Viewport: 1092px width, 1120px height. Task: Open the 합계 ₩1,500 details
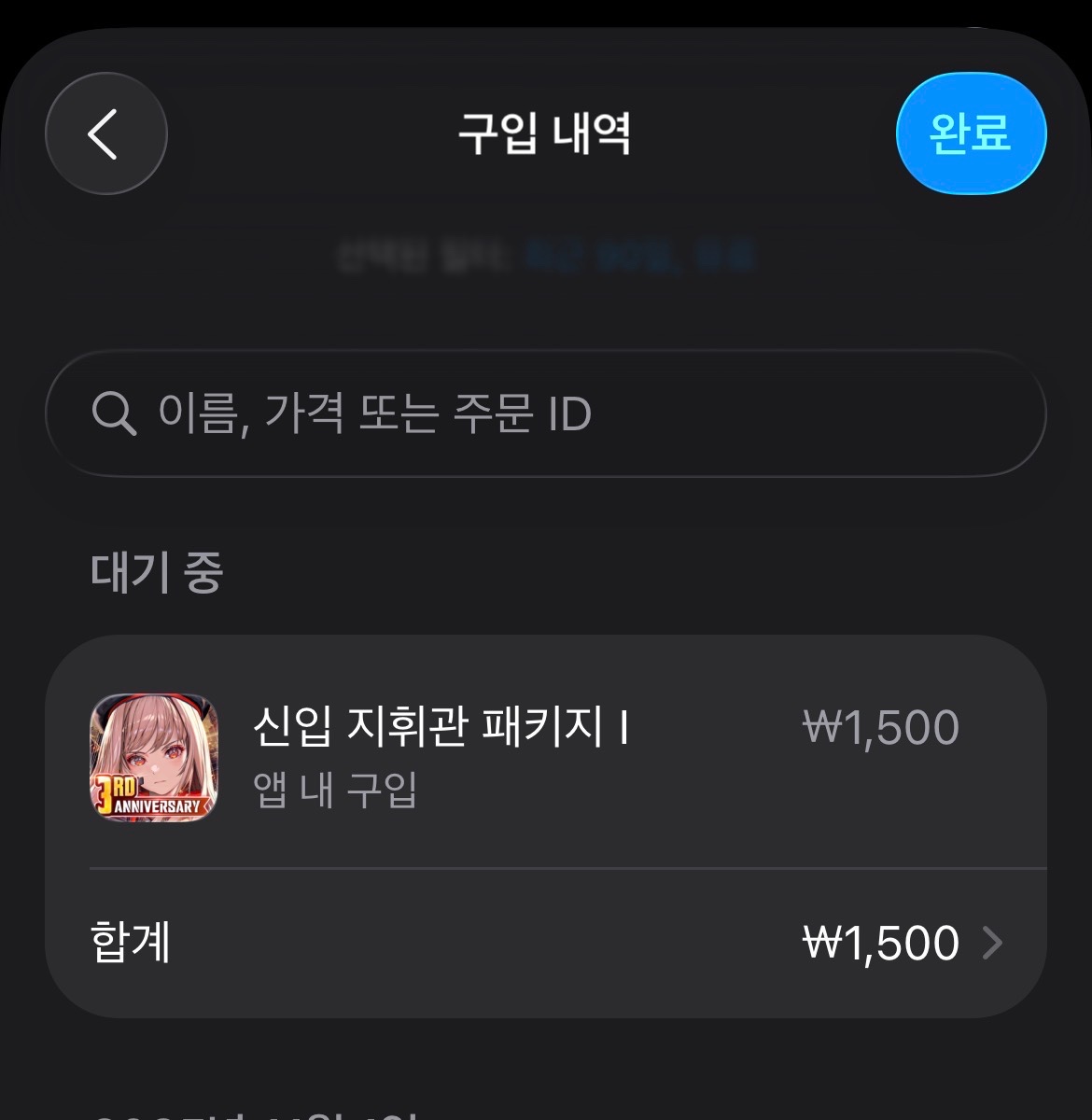click(545, 944)
